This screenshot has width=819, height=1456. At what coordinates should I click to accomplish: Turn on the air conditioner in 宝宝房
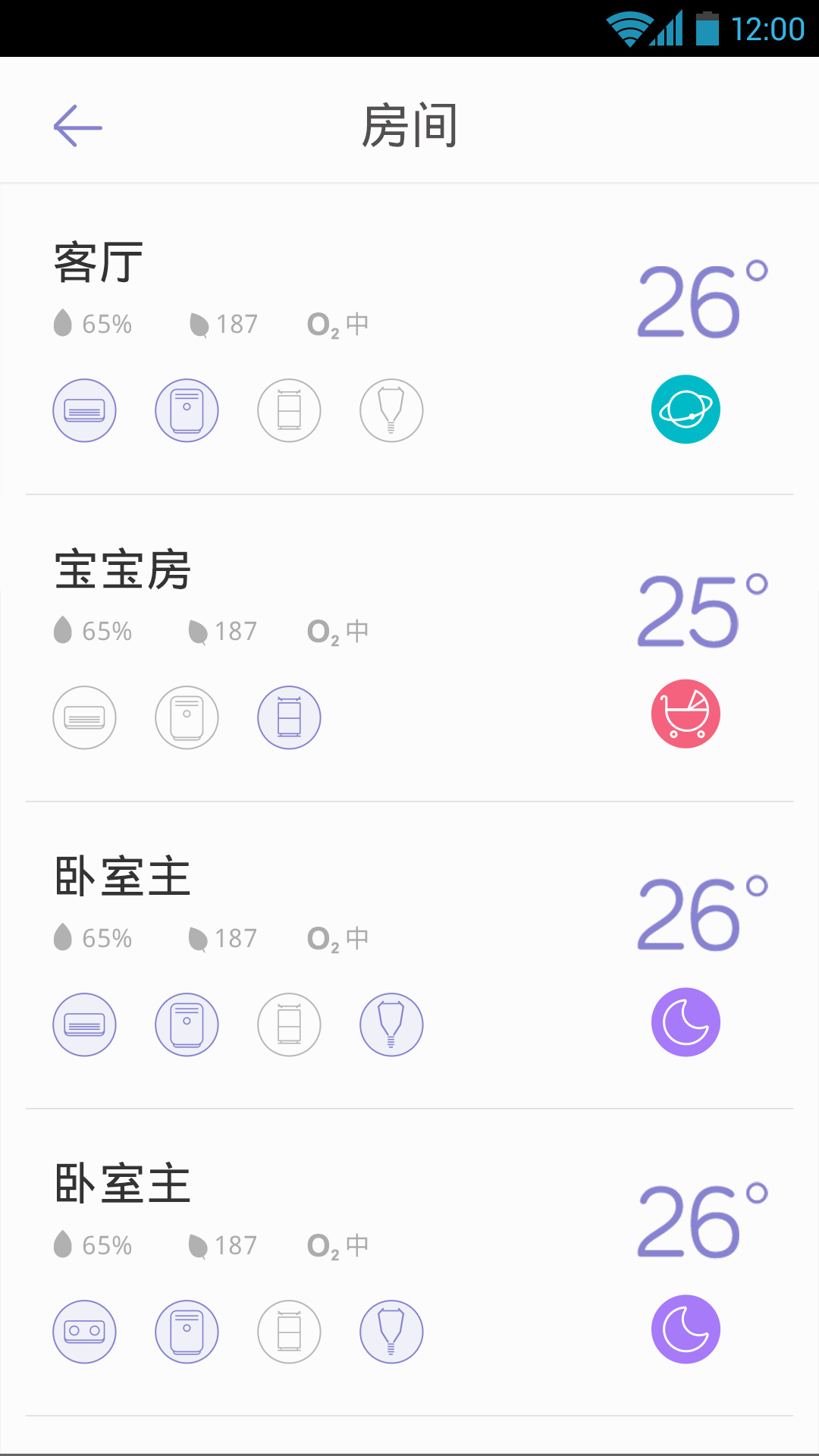coord(84,717)
